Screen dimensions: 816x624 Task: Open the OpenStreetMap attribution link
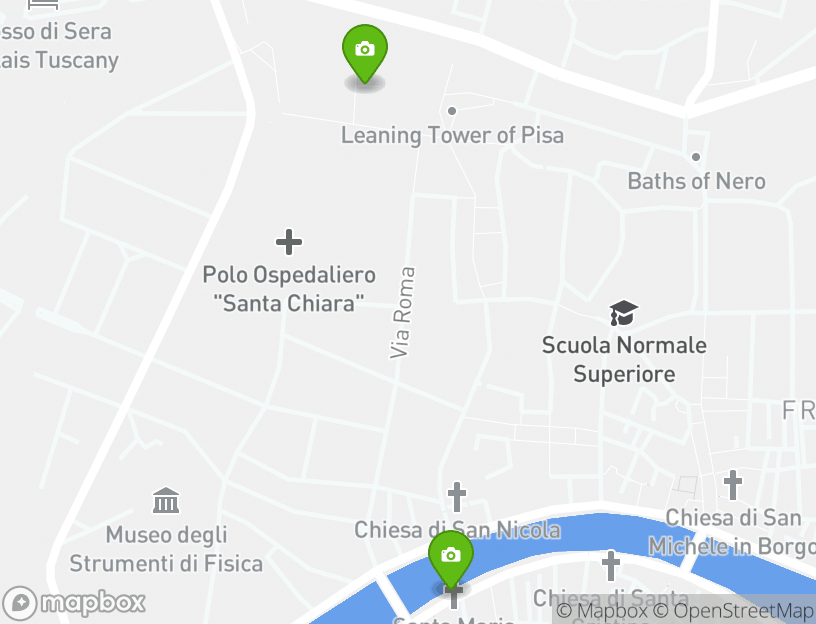tap(741, 610)
